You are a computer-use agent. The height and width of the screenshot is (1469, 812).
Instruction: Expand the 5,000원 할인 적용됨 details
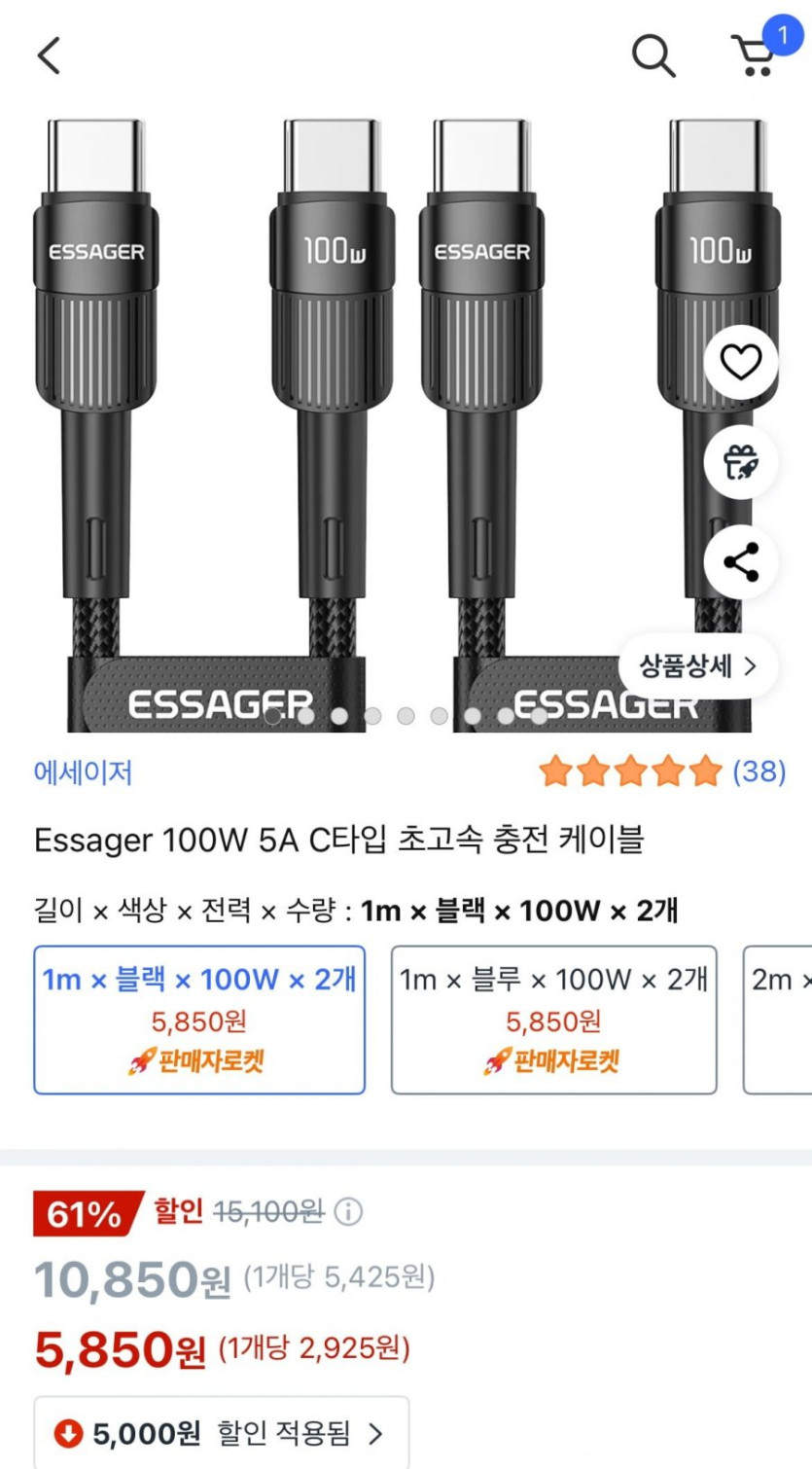click(222, 1433)
